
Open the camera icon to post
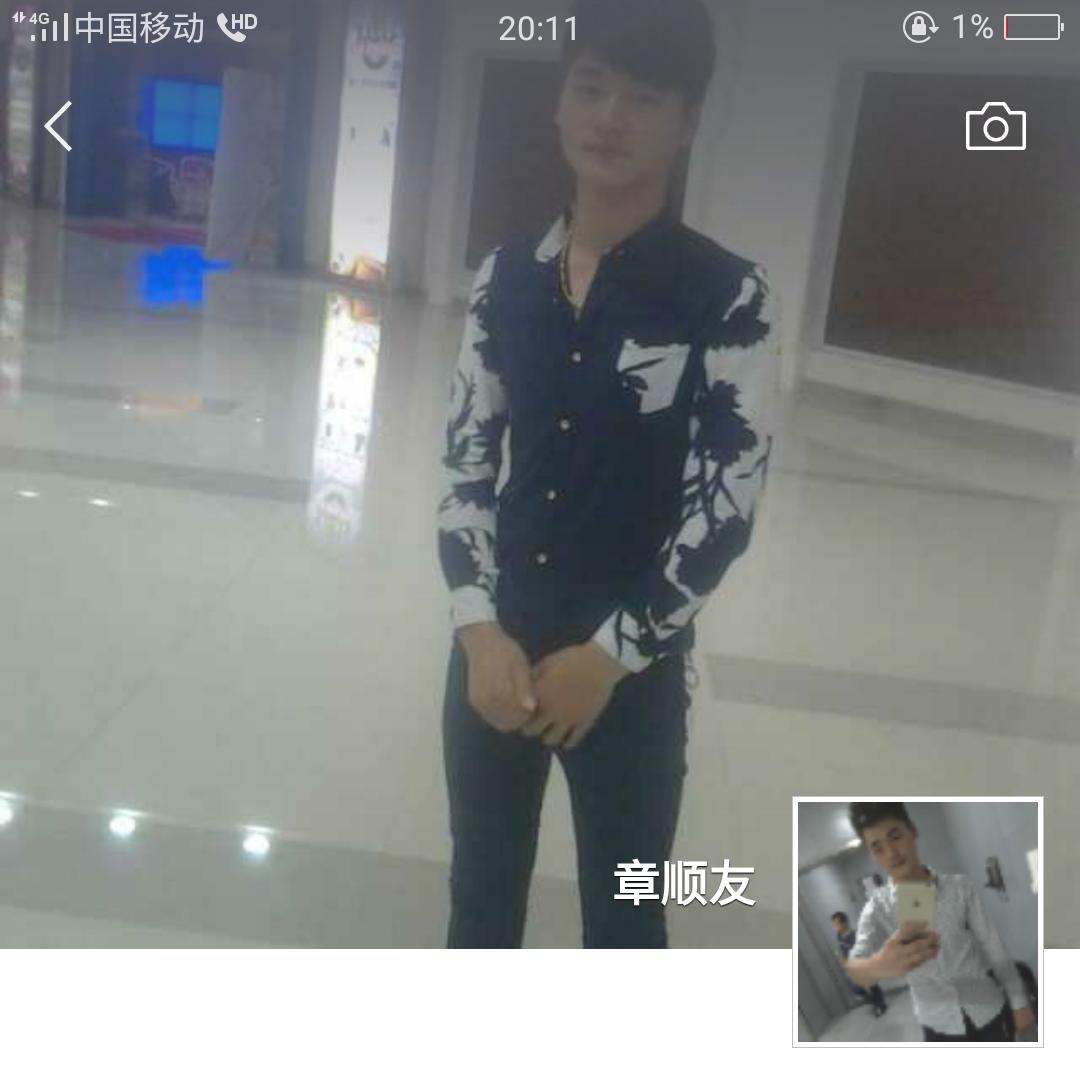tap(995, 127)
